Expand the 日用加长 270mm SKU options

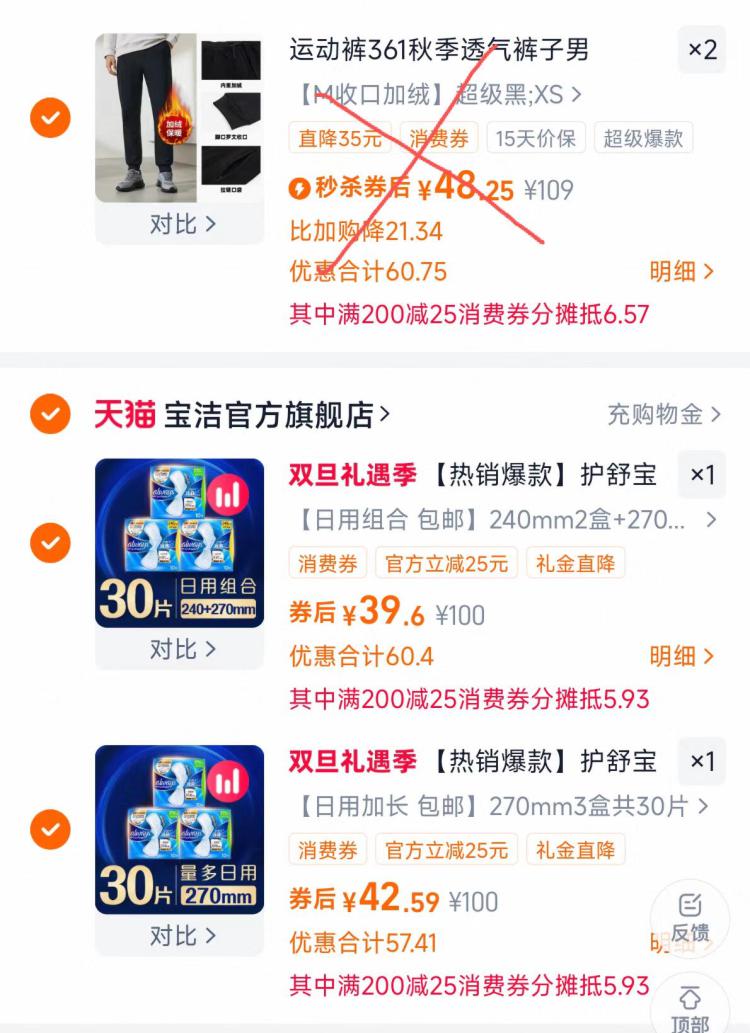500,805
